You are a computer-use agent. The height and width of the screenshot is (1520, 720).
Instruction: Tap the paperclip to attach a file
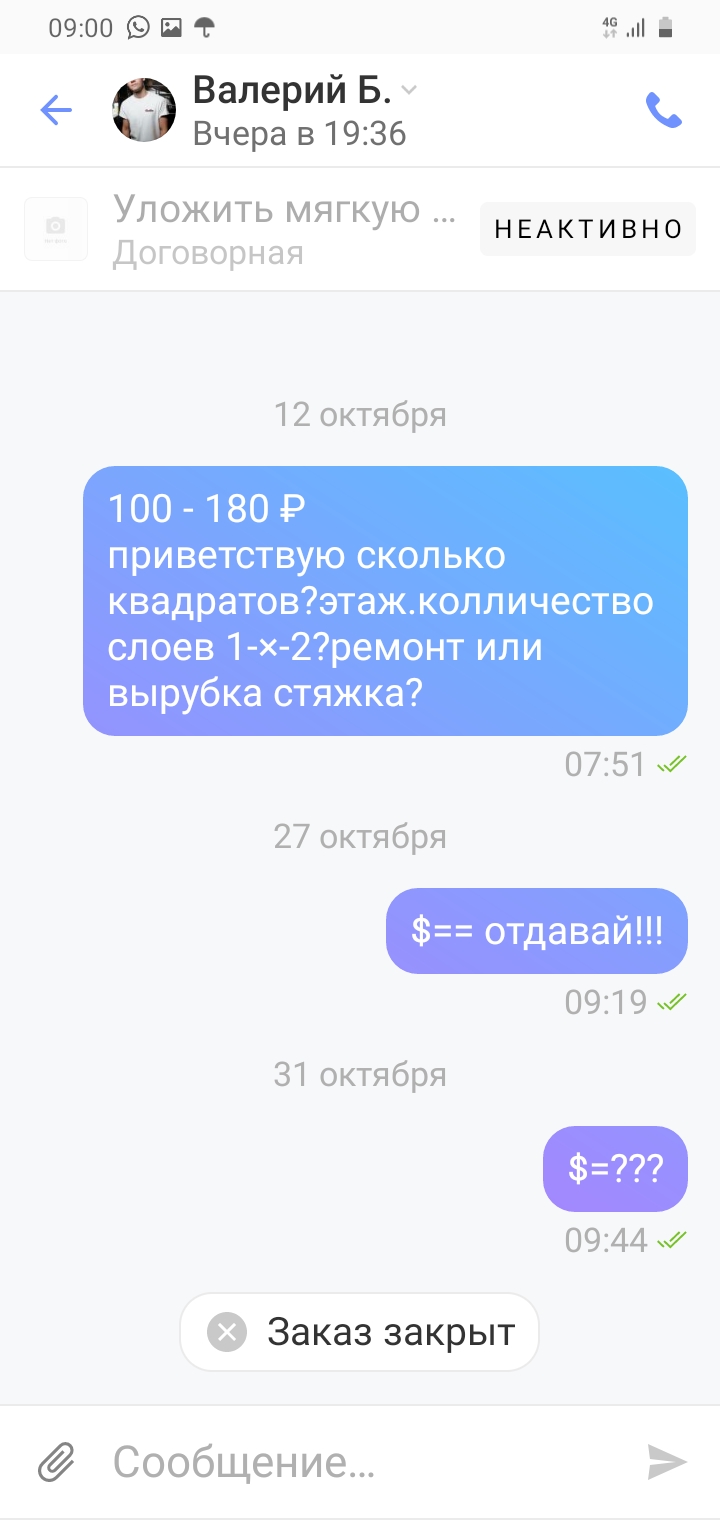pos(57,1463)
